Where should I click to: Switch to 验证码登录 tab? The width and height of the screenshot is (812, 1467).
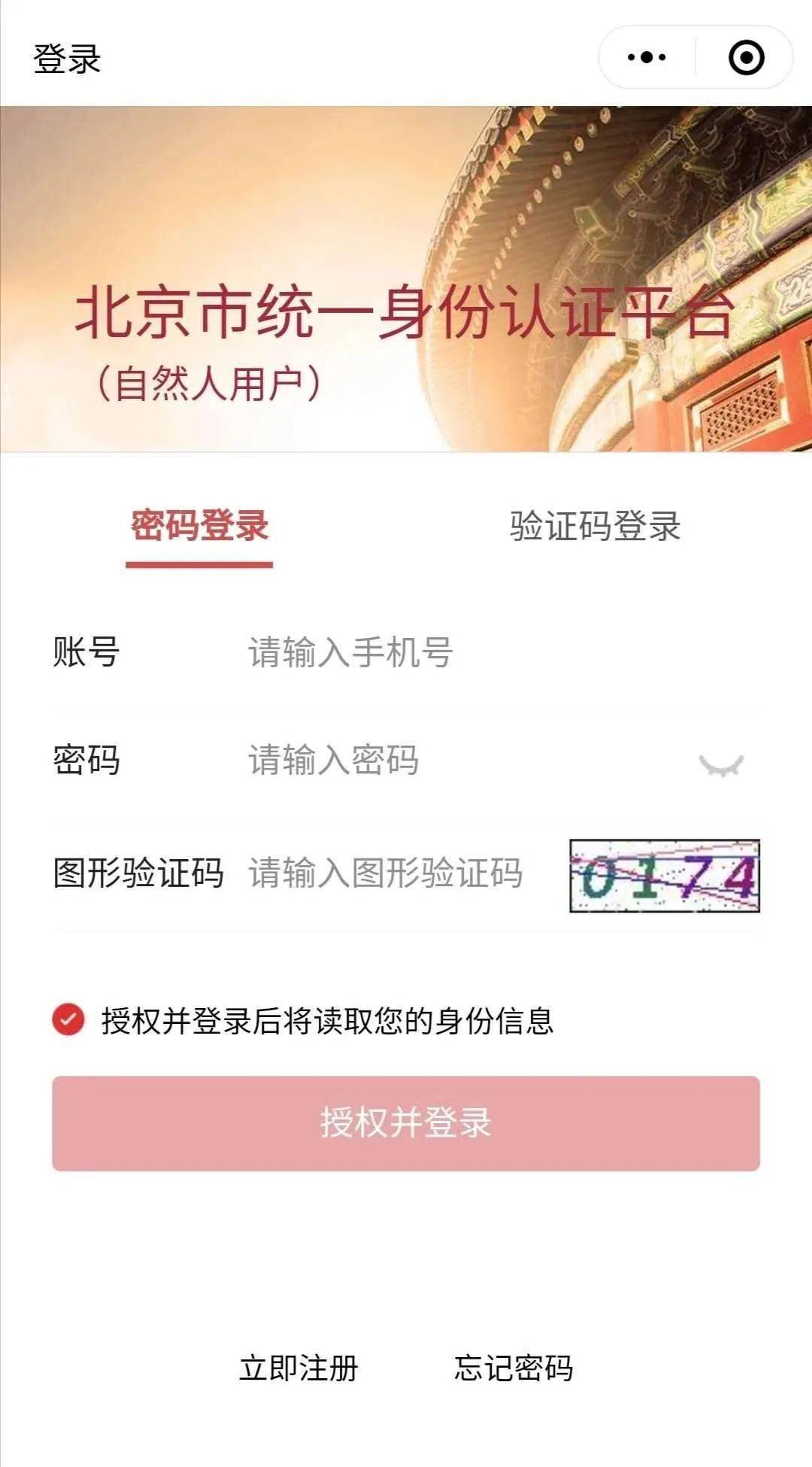(595, 526)
